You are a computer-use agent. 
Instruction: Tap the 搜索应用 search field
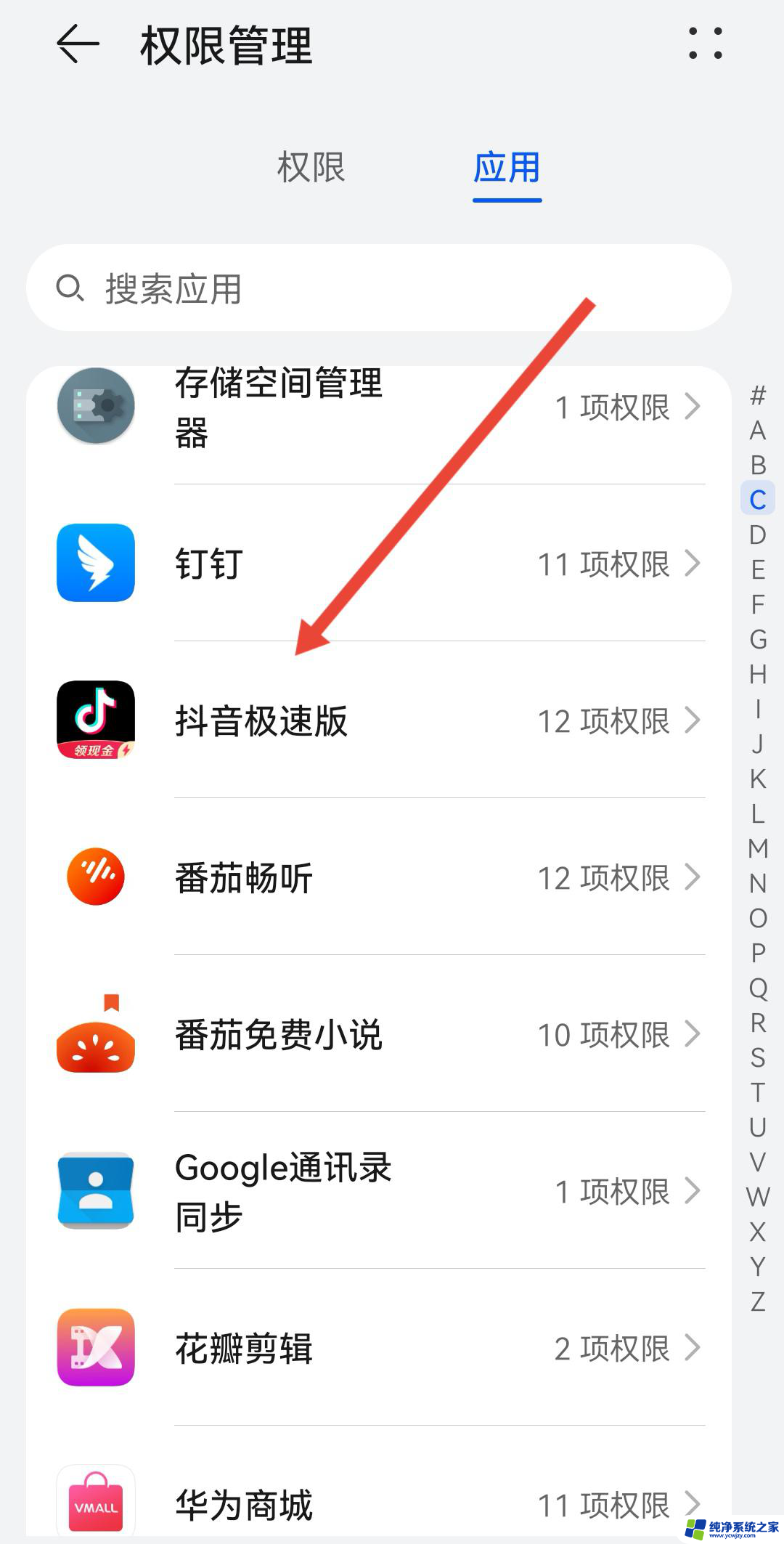pos(377,288)
